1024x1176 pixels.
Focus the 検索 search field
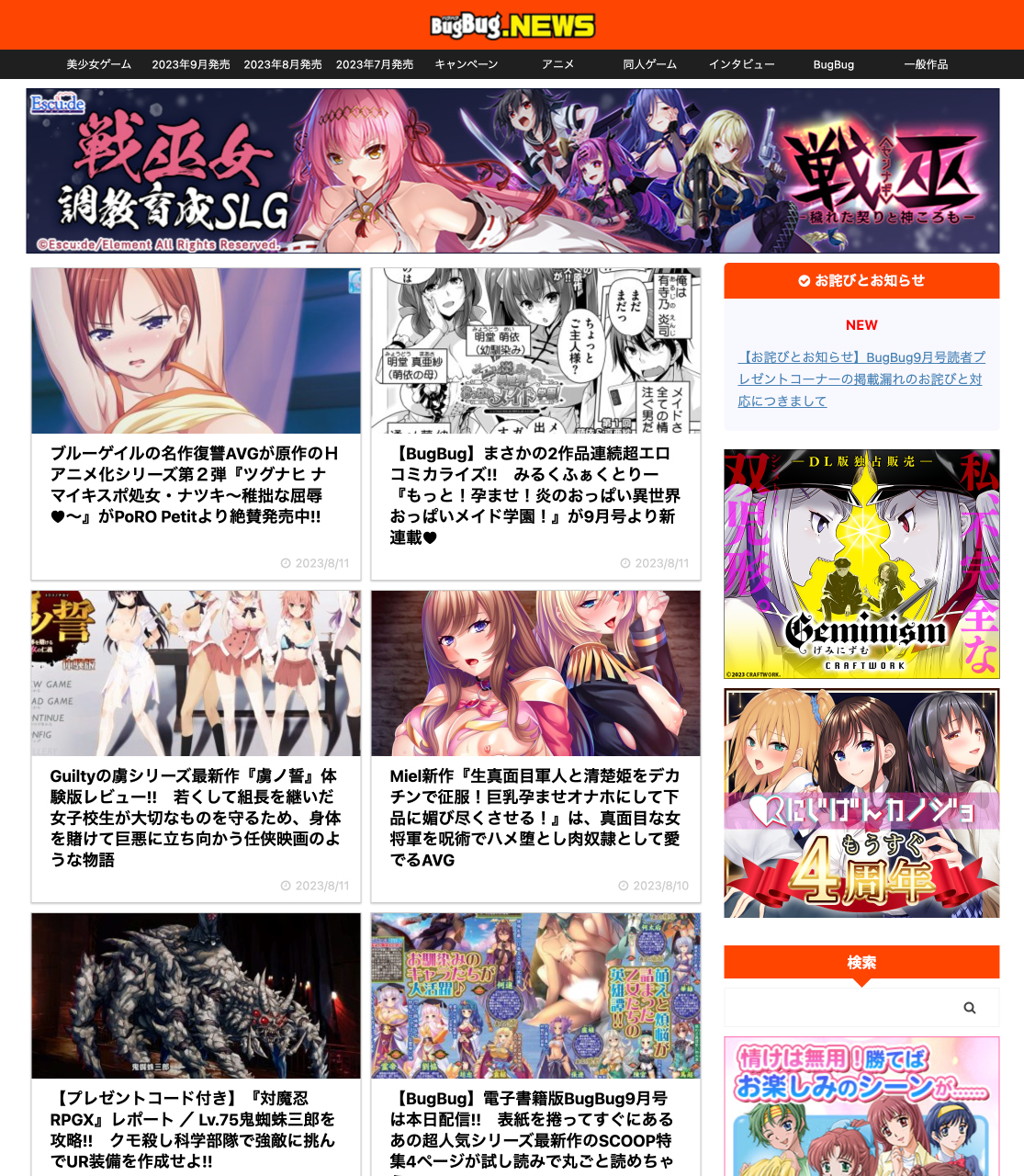(840, 1008)
